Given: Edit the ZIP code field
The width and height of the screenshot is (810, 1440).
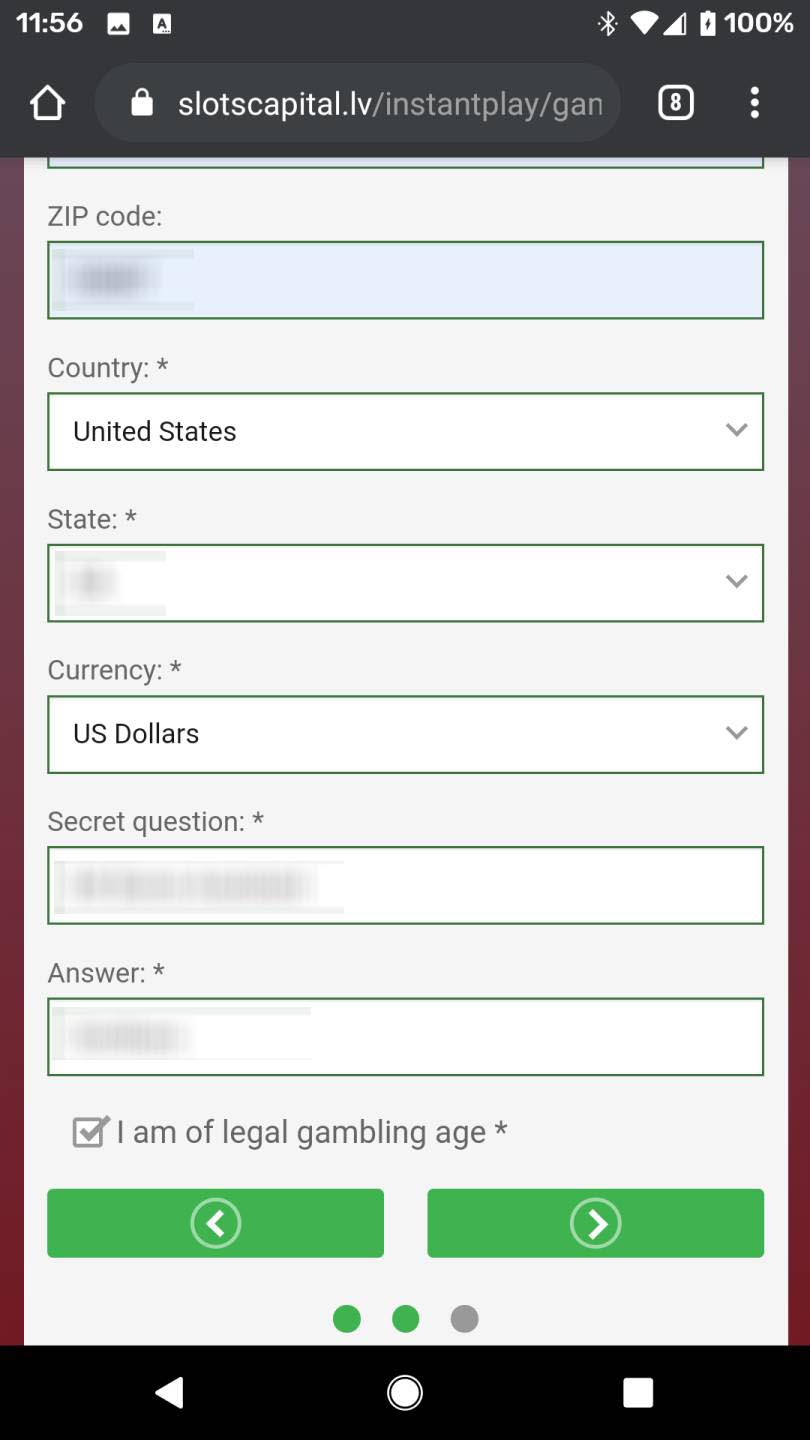Looking at the screenshot, I should (x=405, y=280).
